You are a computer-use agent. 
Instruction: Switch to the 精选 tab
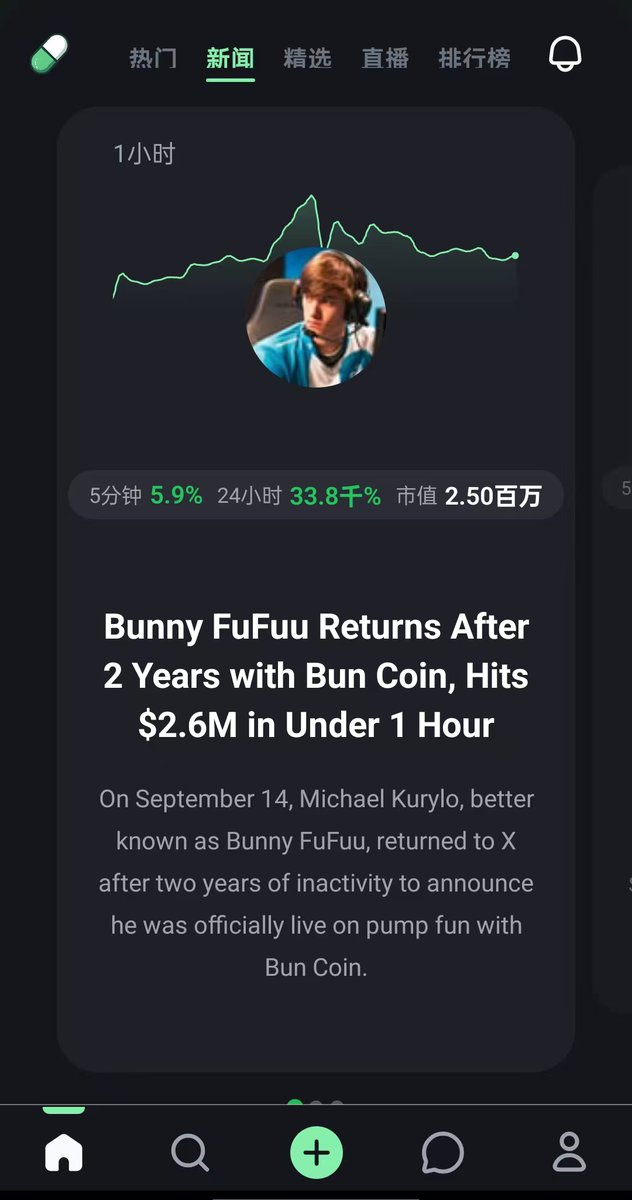307,58
